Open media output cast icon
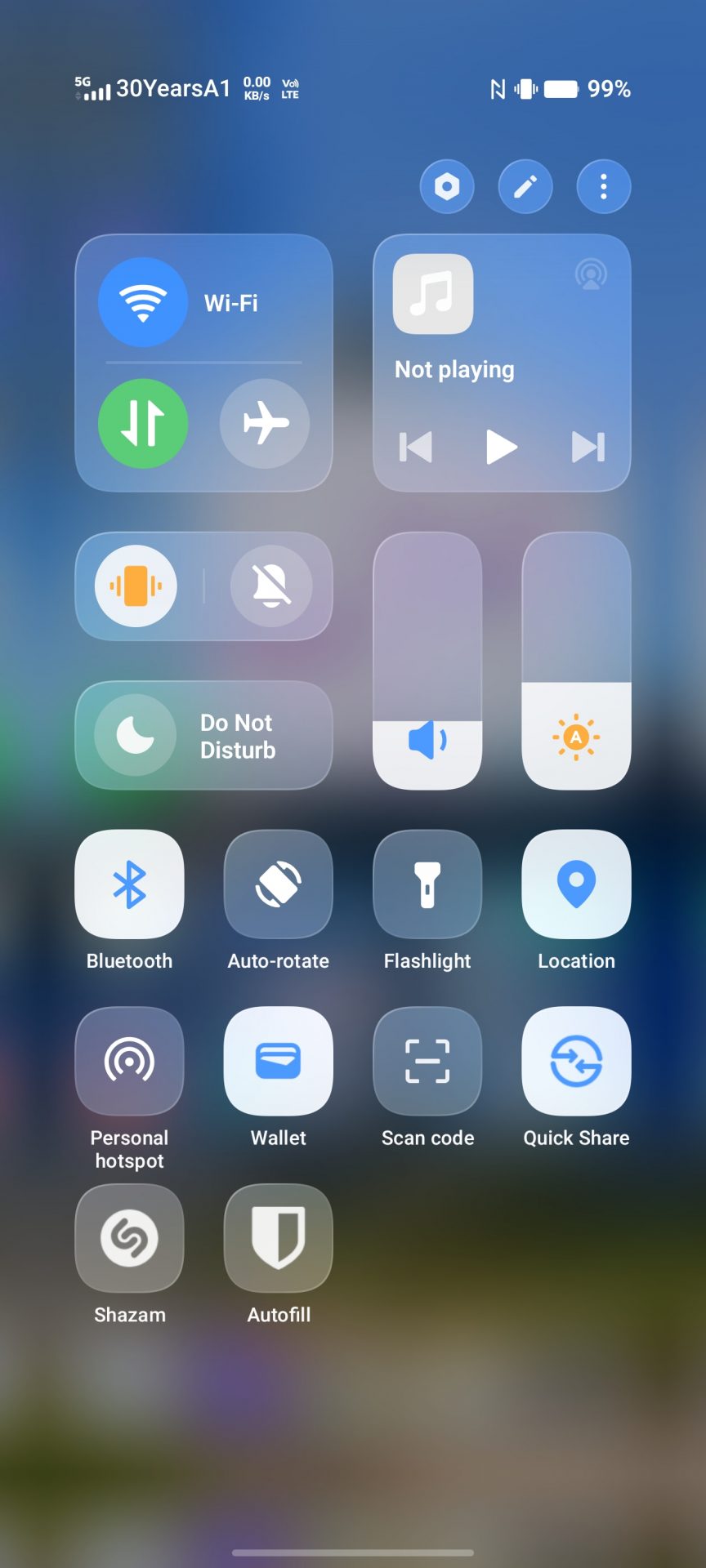 click(x=590, y=274)
